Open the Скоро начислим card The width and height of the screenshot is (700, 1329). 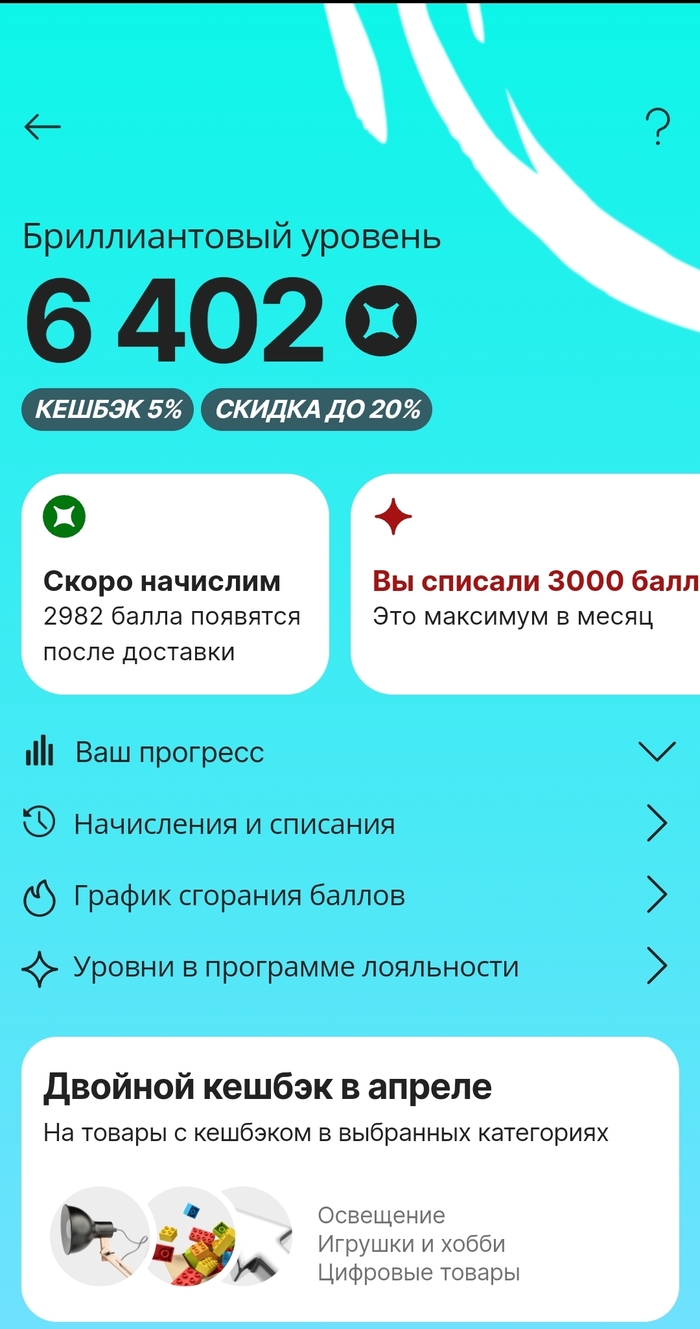pos(175,584)
